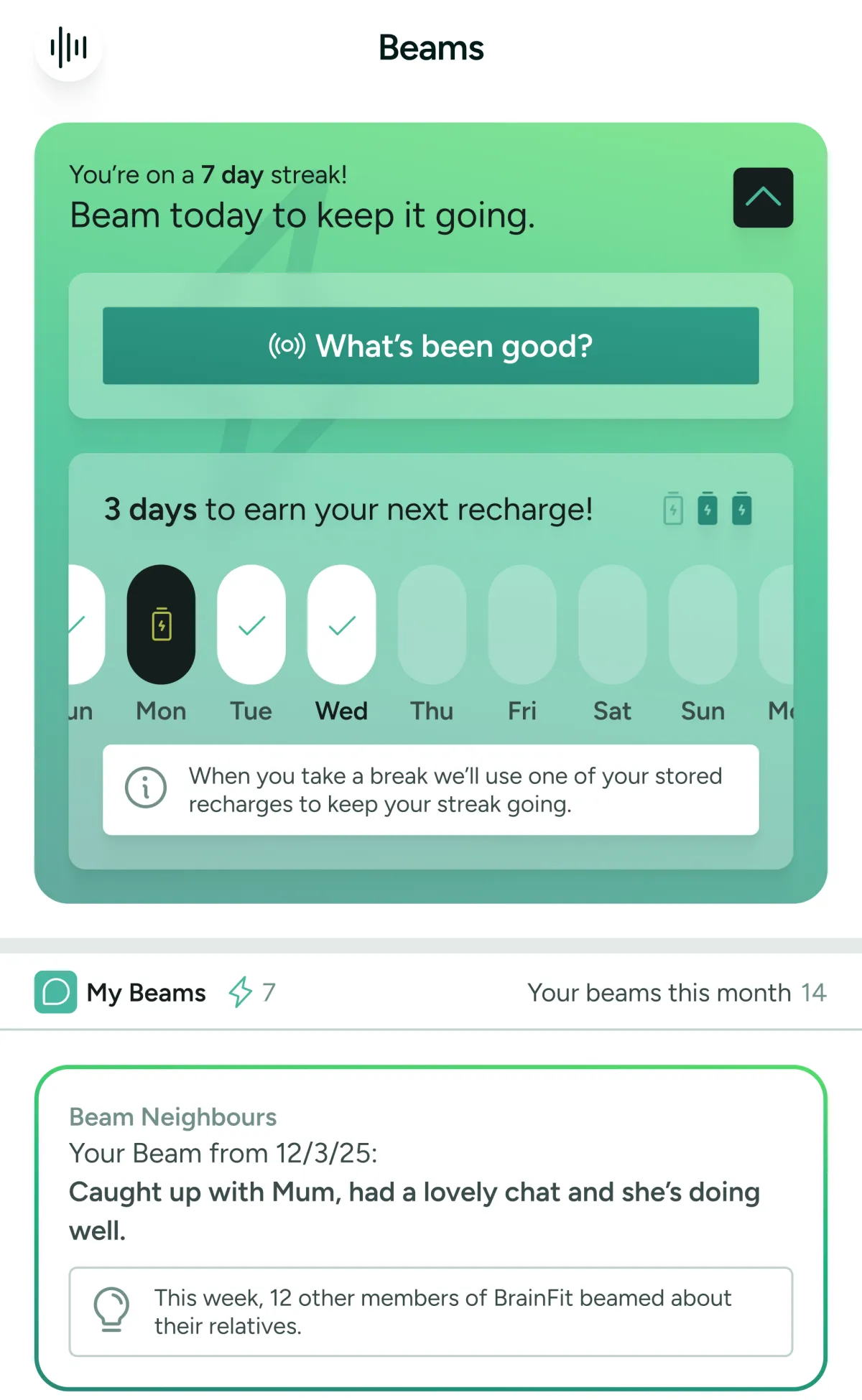
Task: Select the Mon recharge day pill
Action: click(161, 625)
